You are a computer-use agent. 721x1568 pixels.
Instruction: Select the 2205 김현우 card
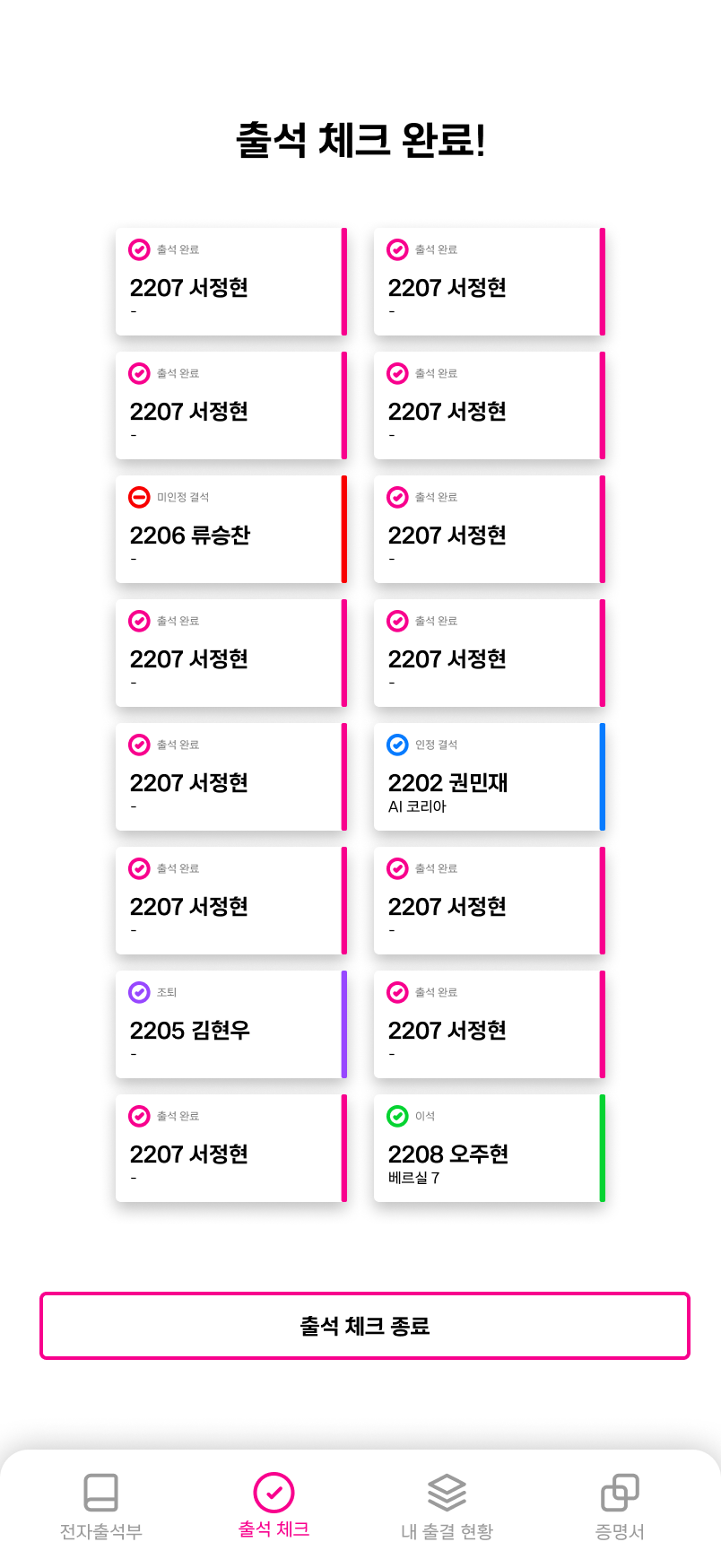point(230,1024)
